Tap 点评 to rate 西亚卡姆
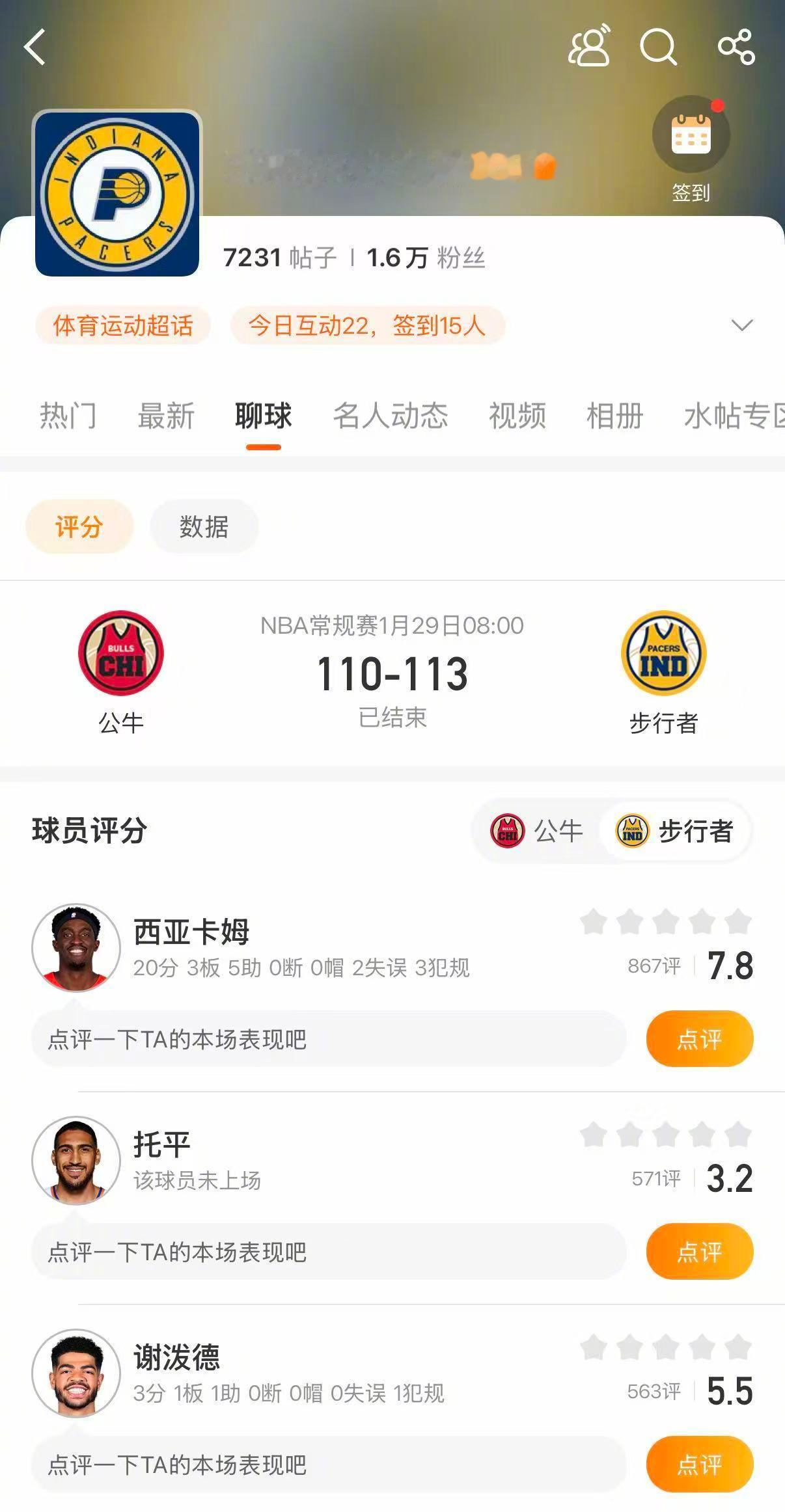Viewport: 785px width, 1512px height. click(x=699, y=1039)
